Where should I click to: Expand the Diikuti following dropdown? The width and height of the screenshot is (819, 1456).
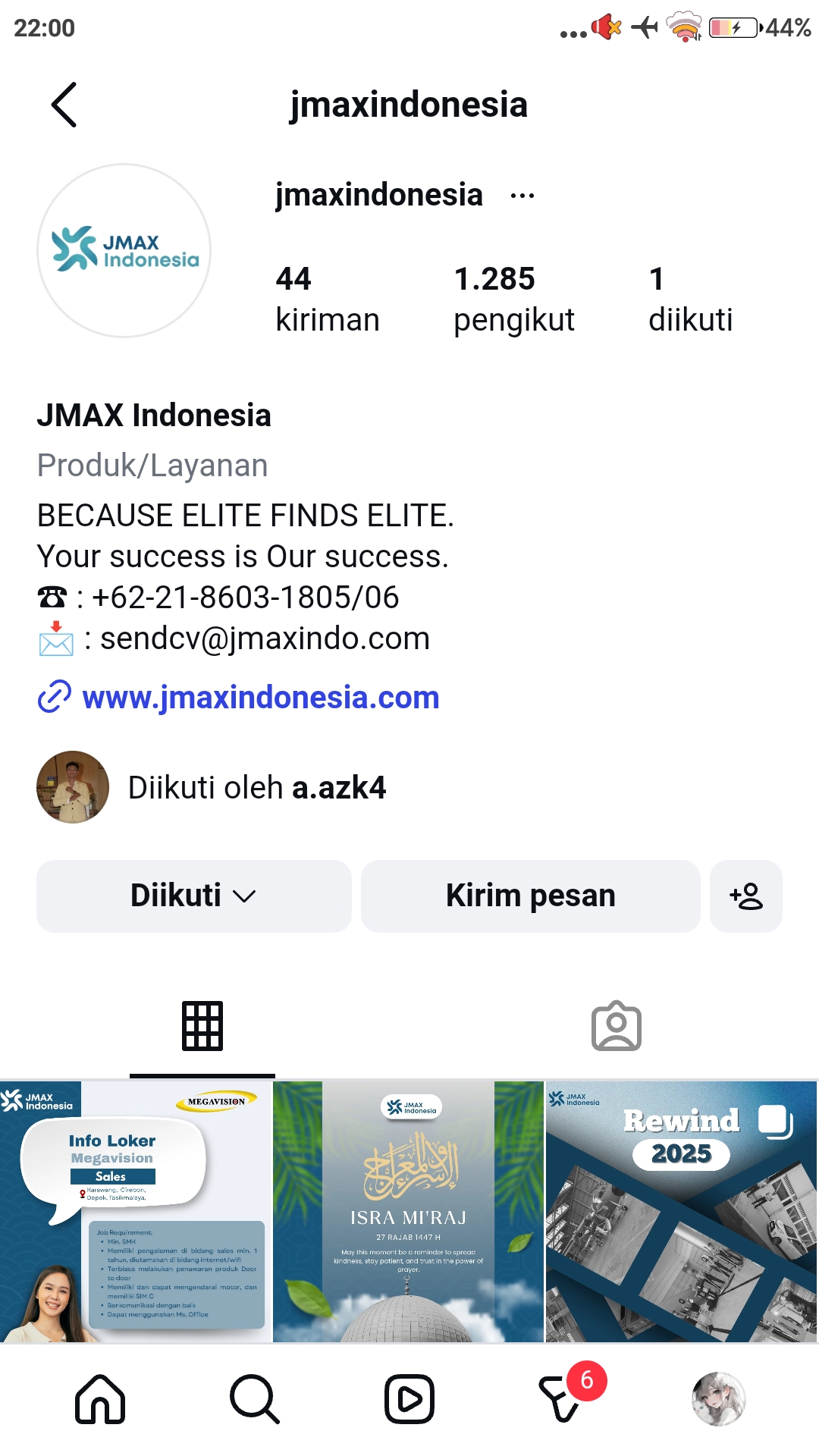point(193,896)
